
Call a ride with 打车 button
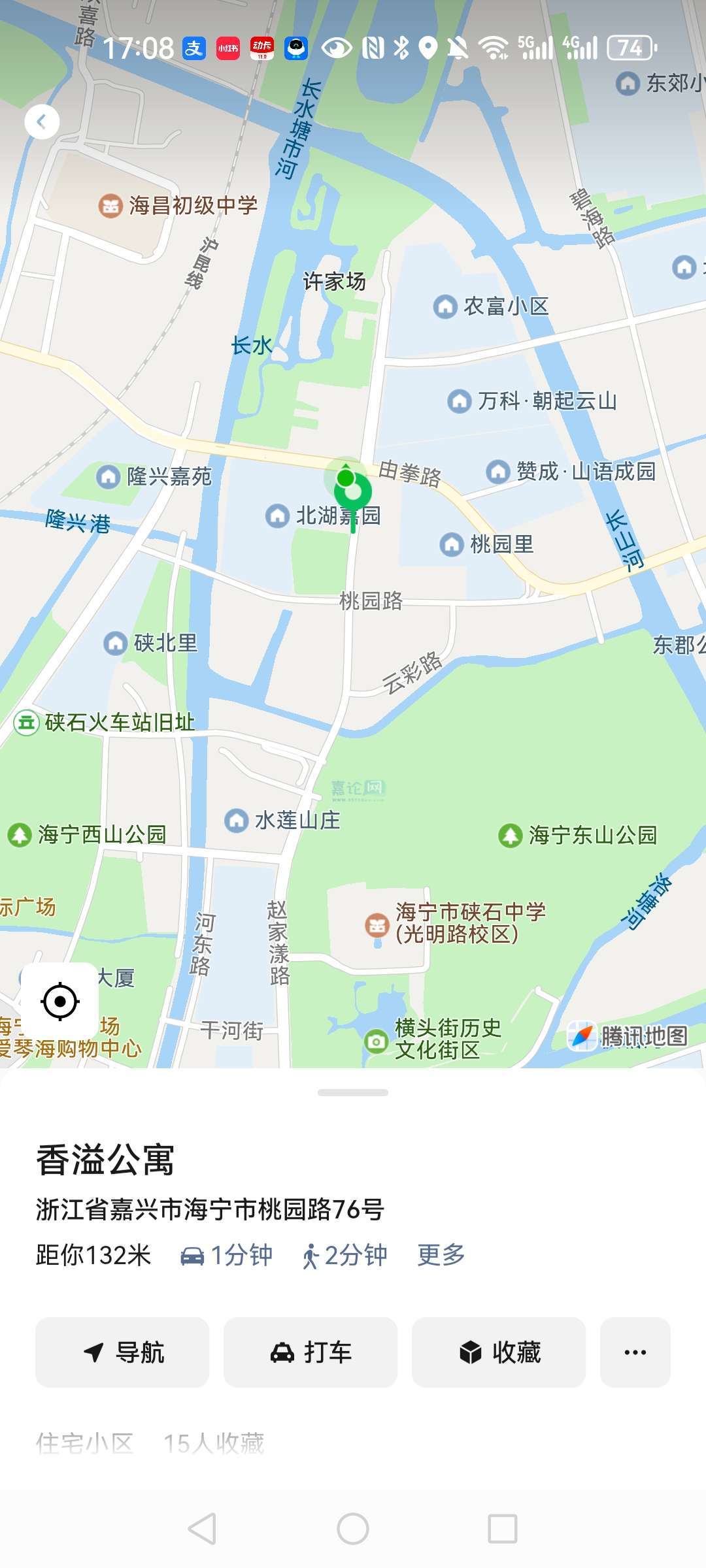point(311,1352)
